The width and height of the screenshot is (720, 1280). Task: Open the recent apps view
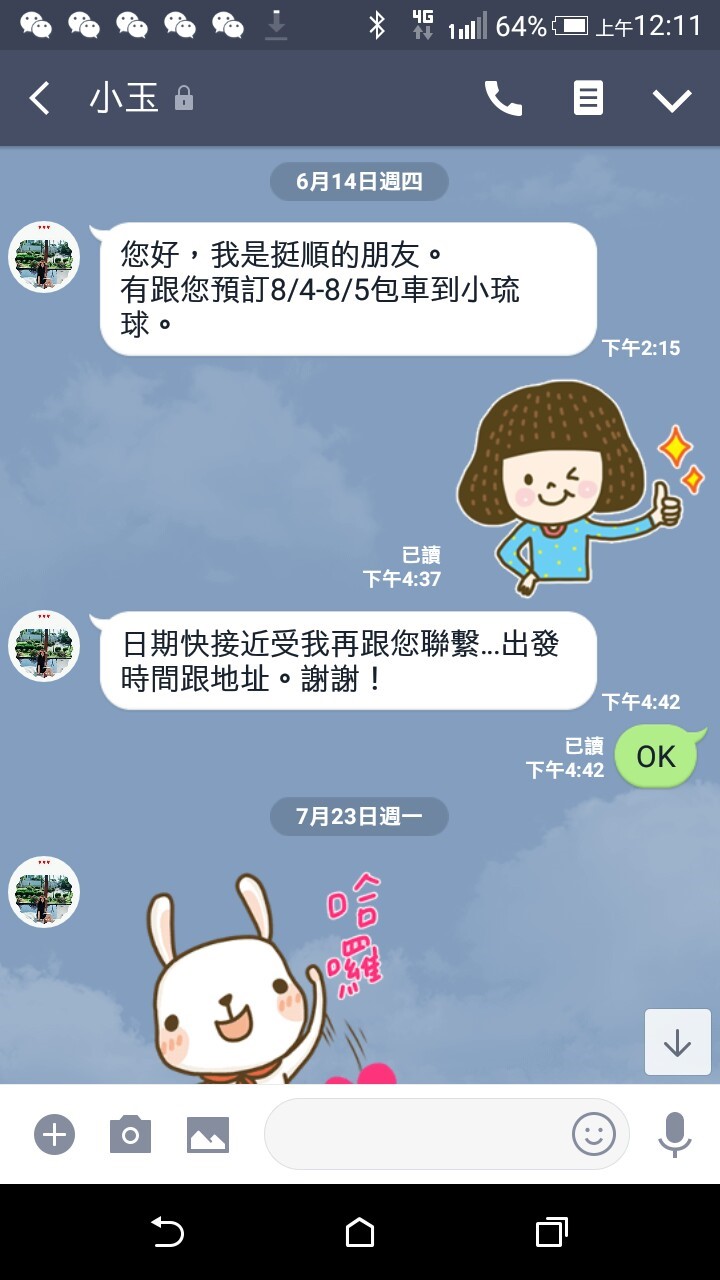[551, 1233]
